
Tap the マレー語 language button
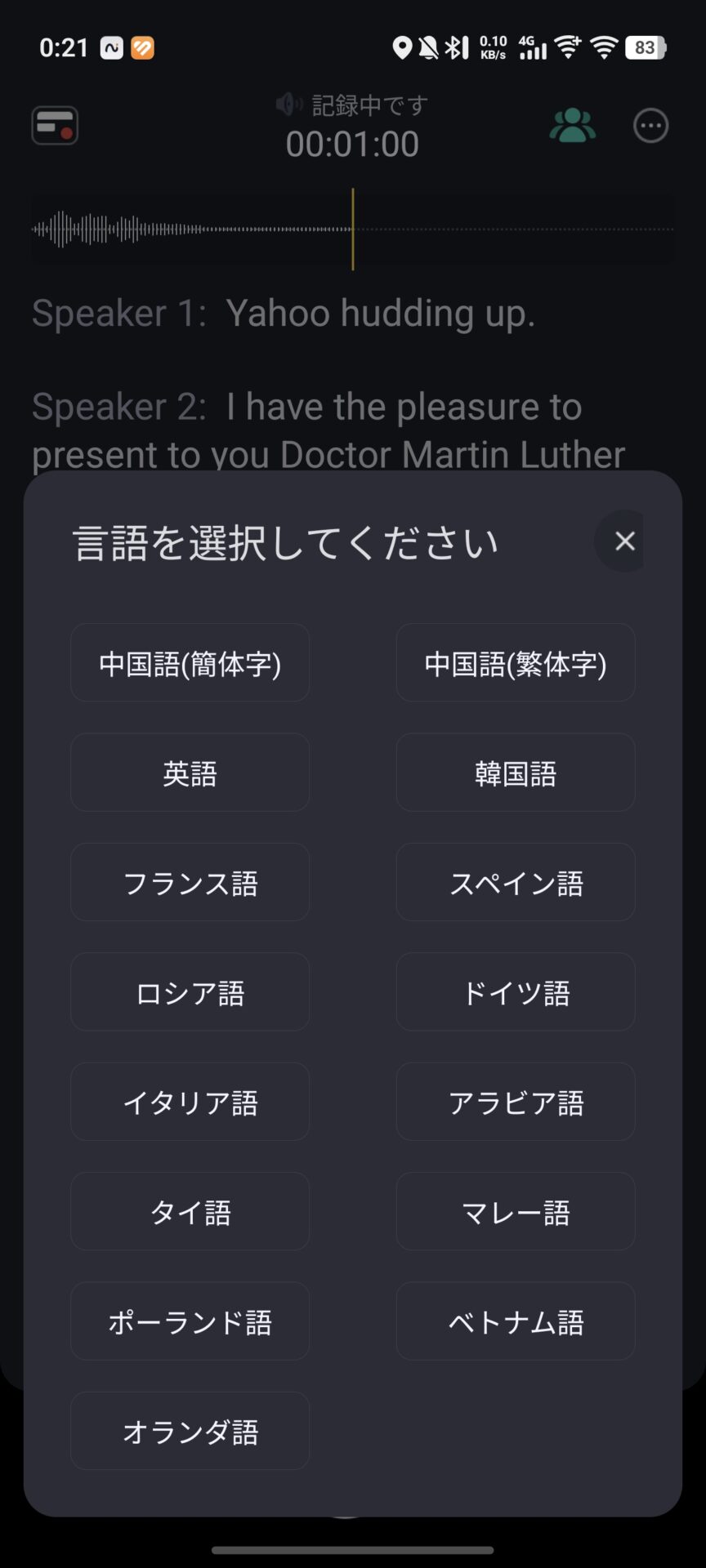pyautogui.click(x=516, y=1211)
